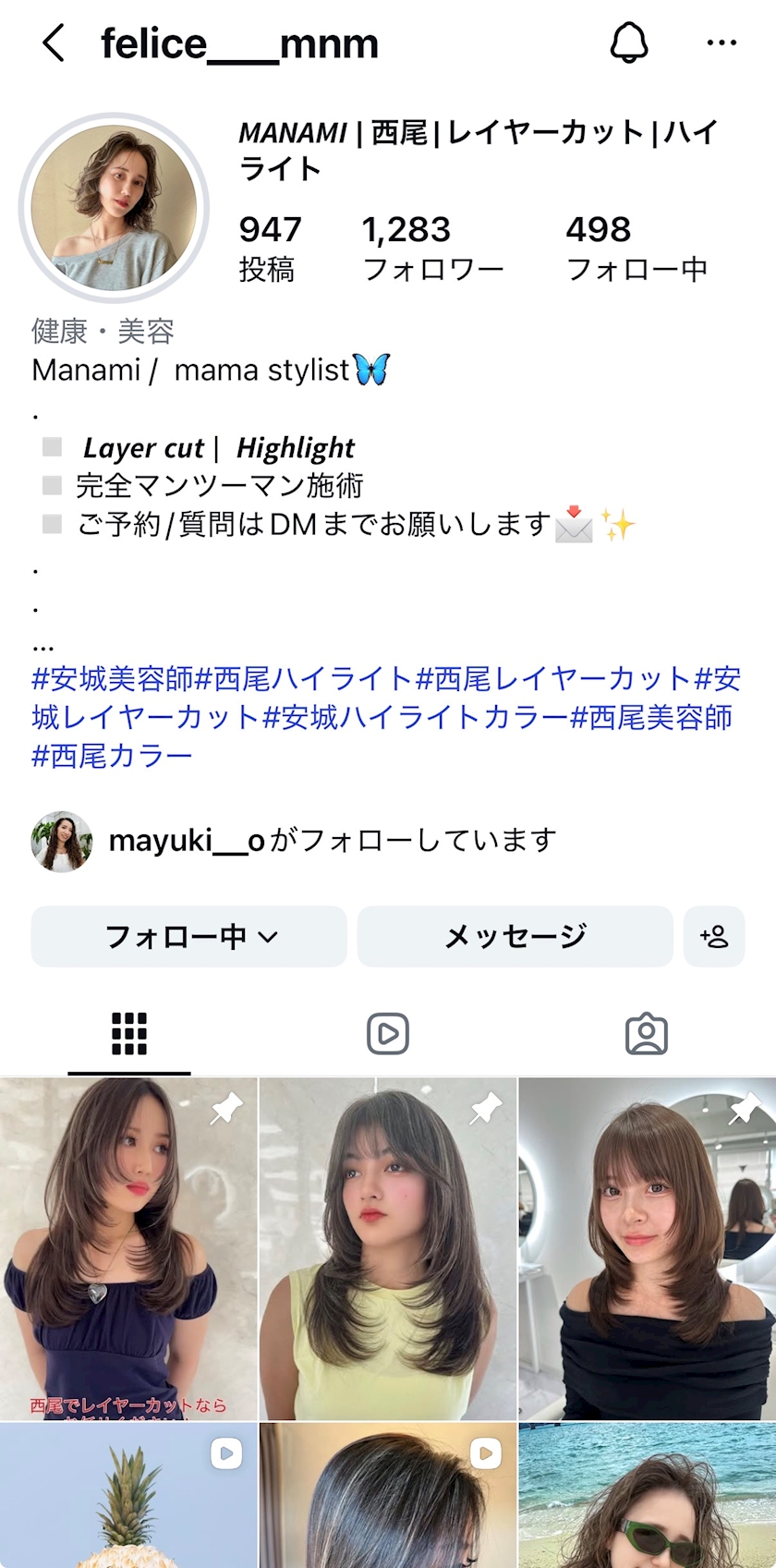Viewport: 776px width, 1568px height.
Task: Open the pineapple reel thumbnail
Action: pyautogui.click(x=128, y=1497)
